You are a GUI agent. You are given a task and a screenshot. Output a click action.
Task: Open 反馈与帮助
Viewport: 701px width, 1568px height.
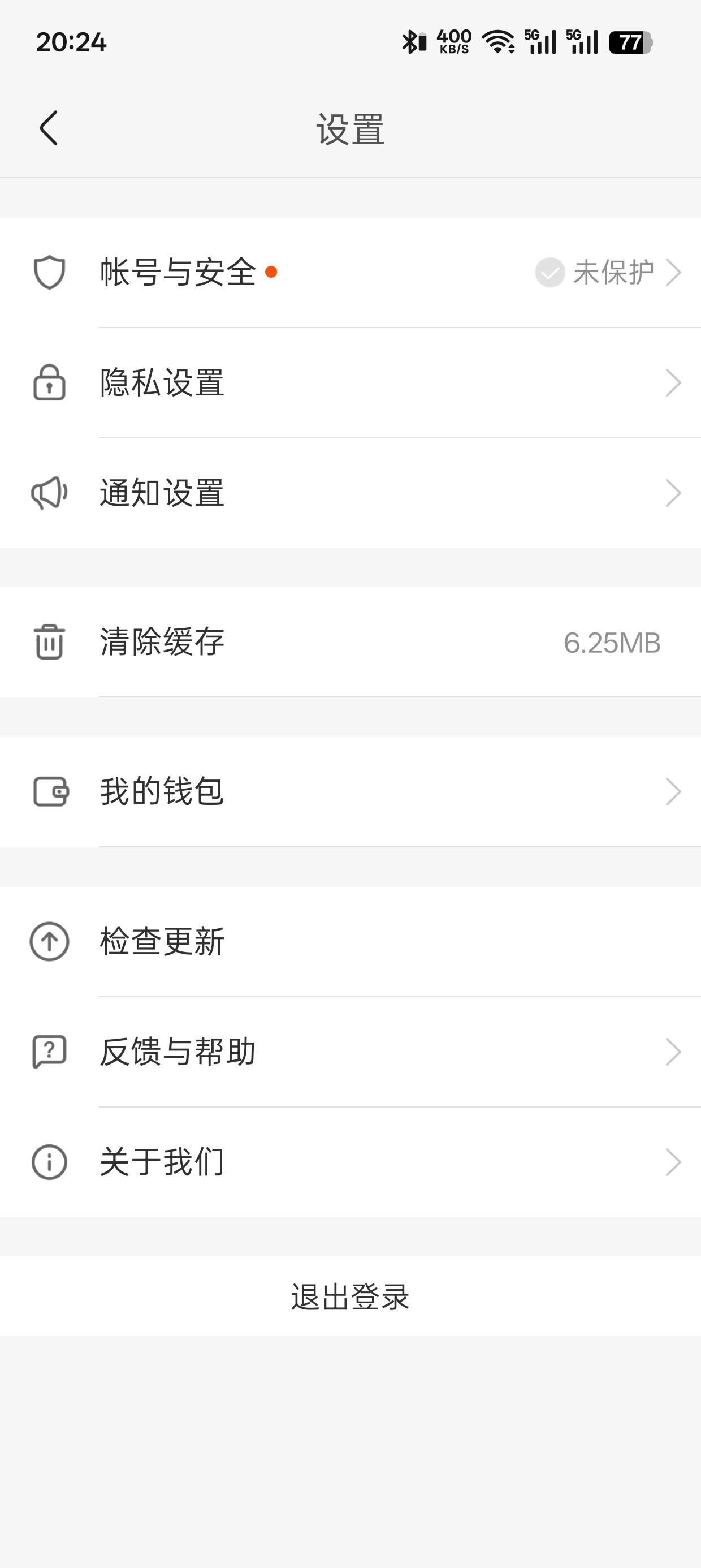(178, 1052)
